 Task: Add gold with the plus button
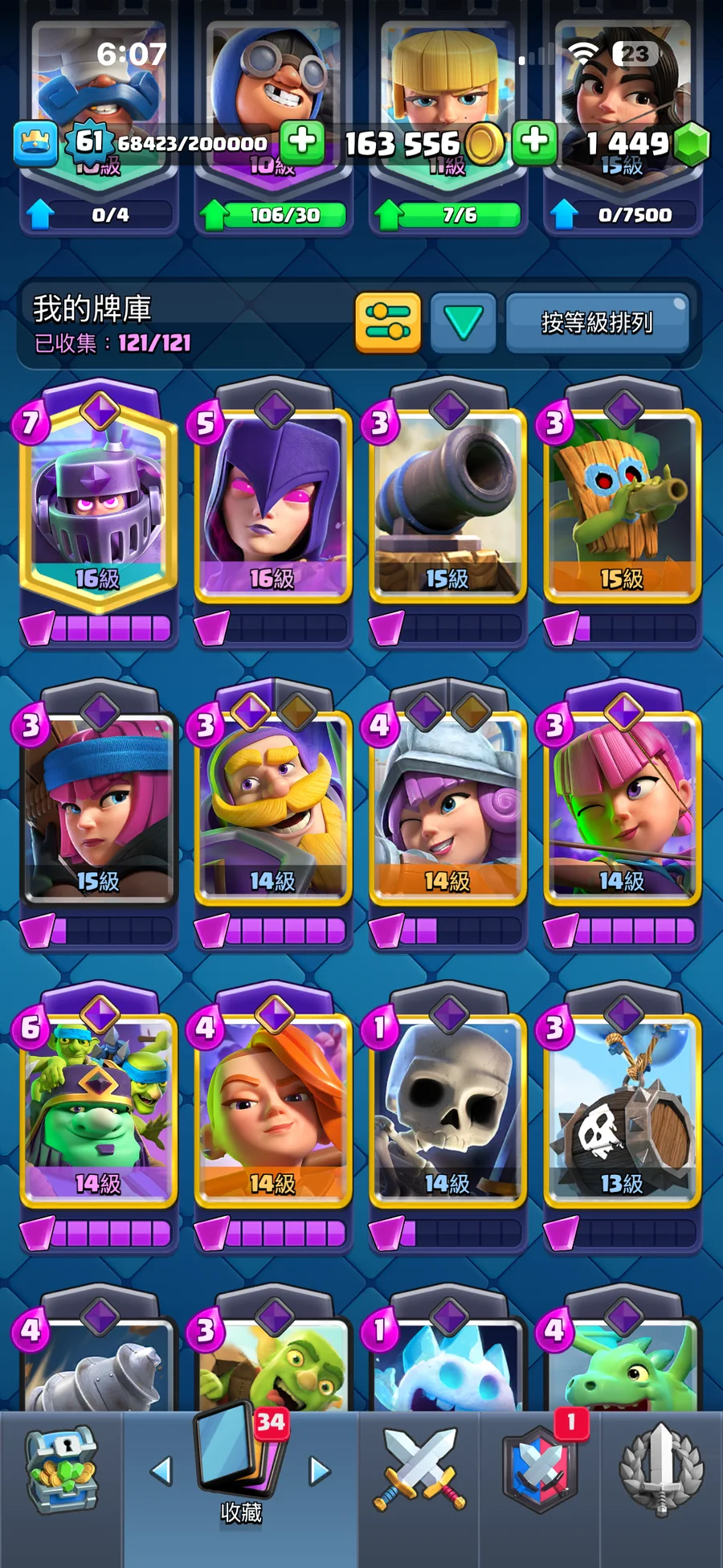click(x=535, y=142)
